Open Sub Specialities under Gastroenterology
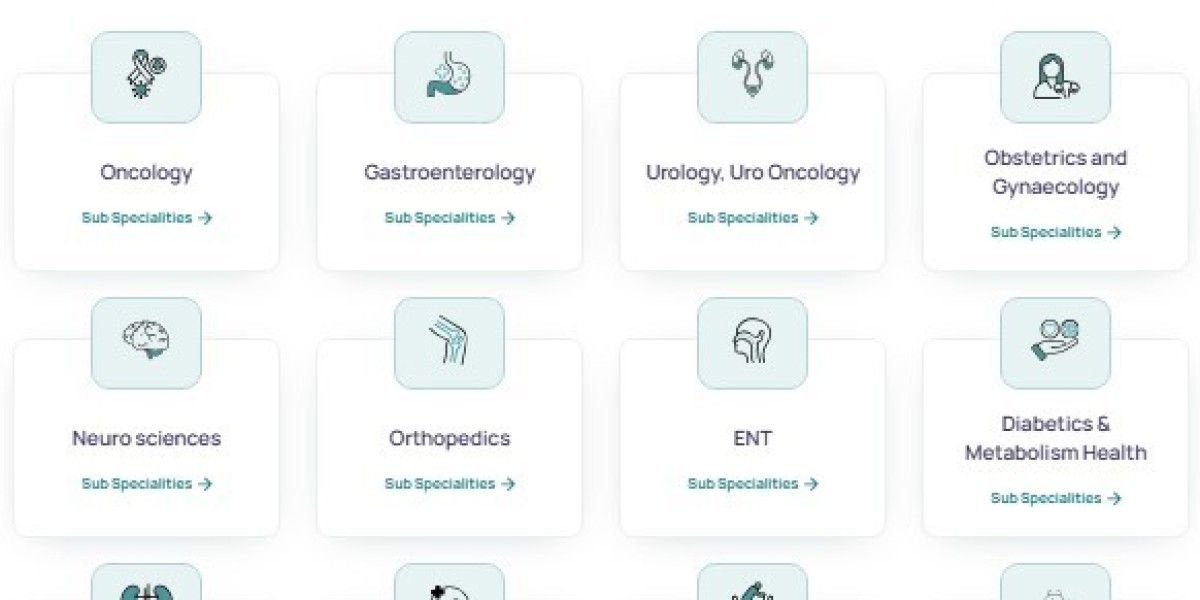 [x=449, y=218]
